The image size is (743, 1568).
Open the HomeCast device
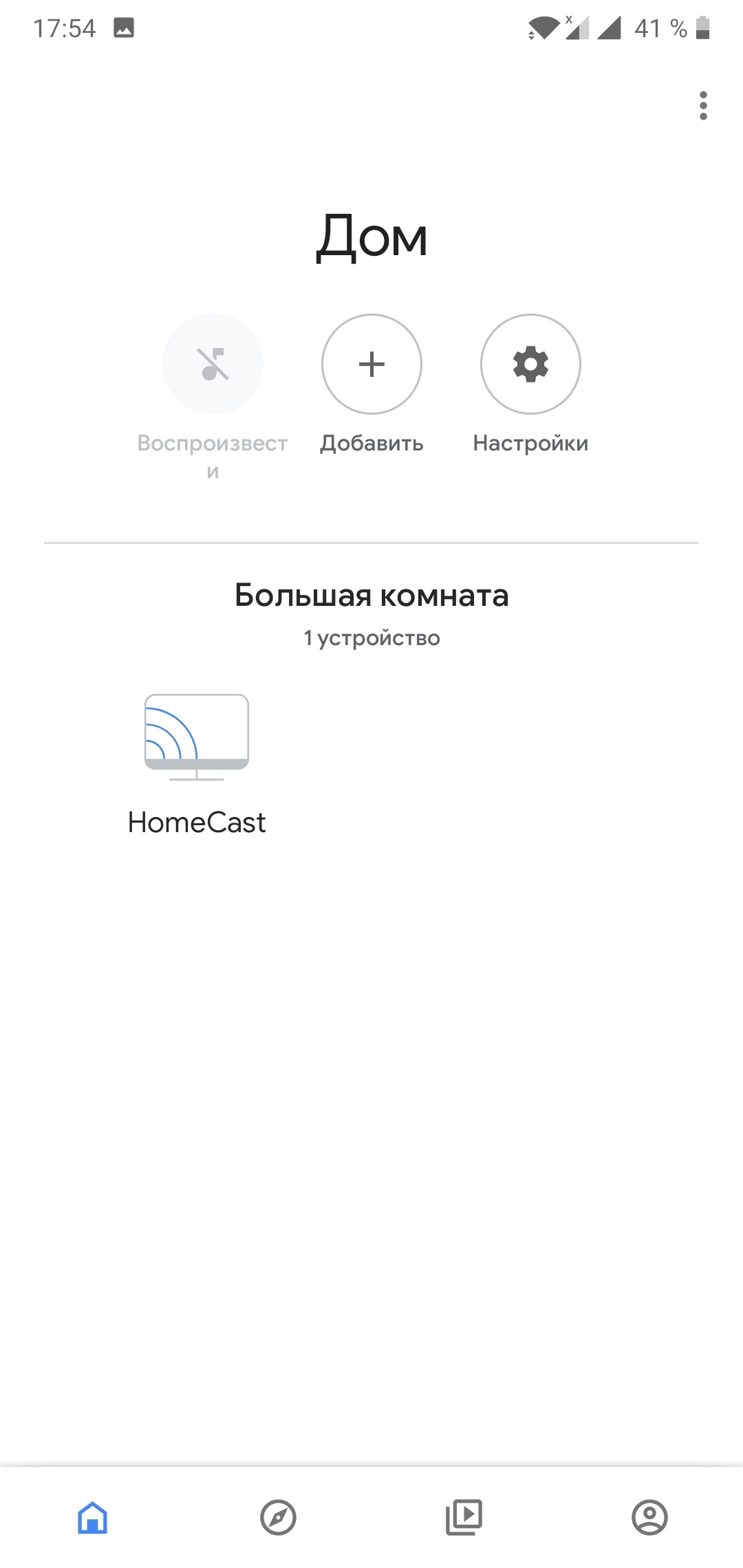197,765
